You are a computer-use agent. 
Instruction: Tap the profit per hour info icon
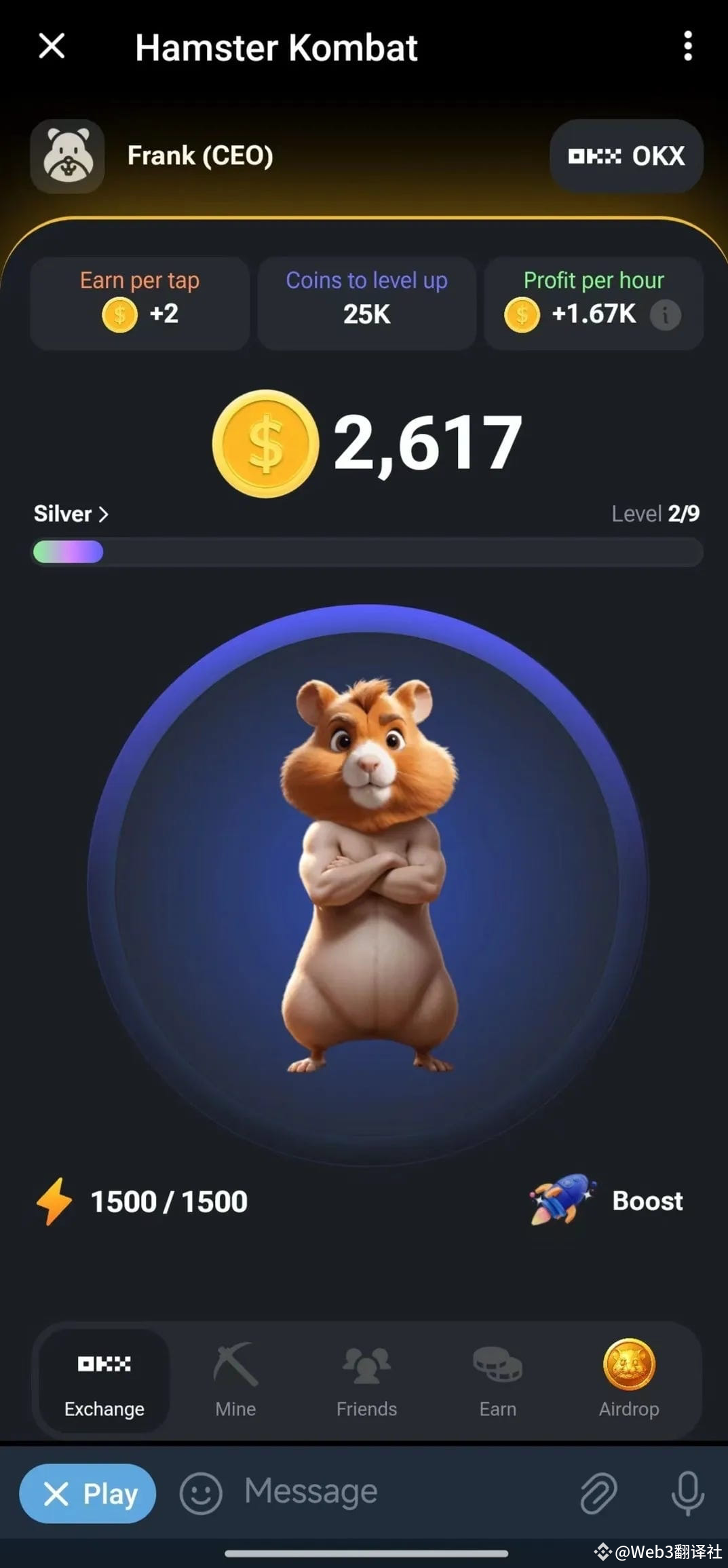pos(665,315)
